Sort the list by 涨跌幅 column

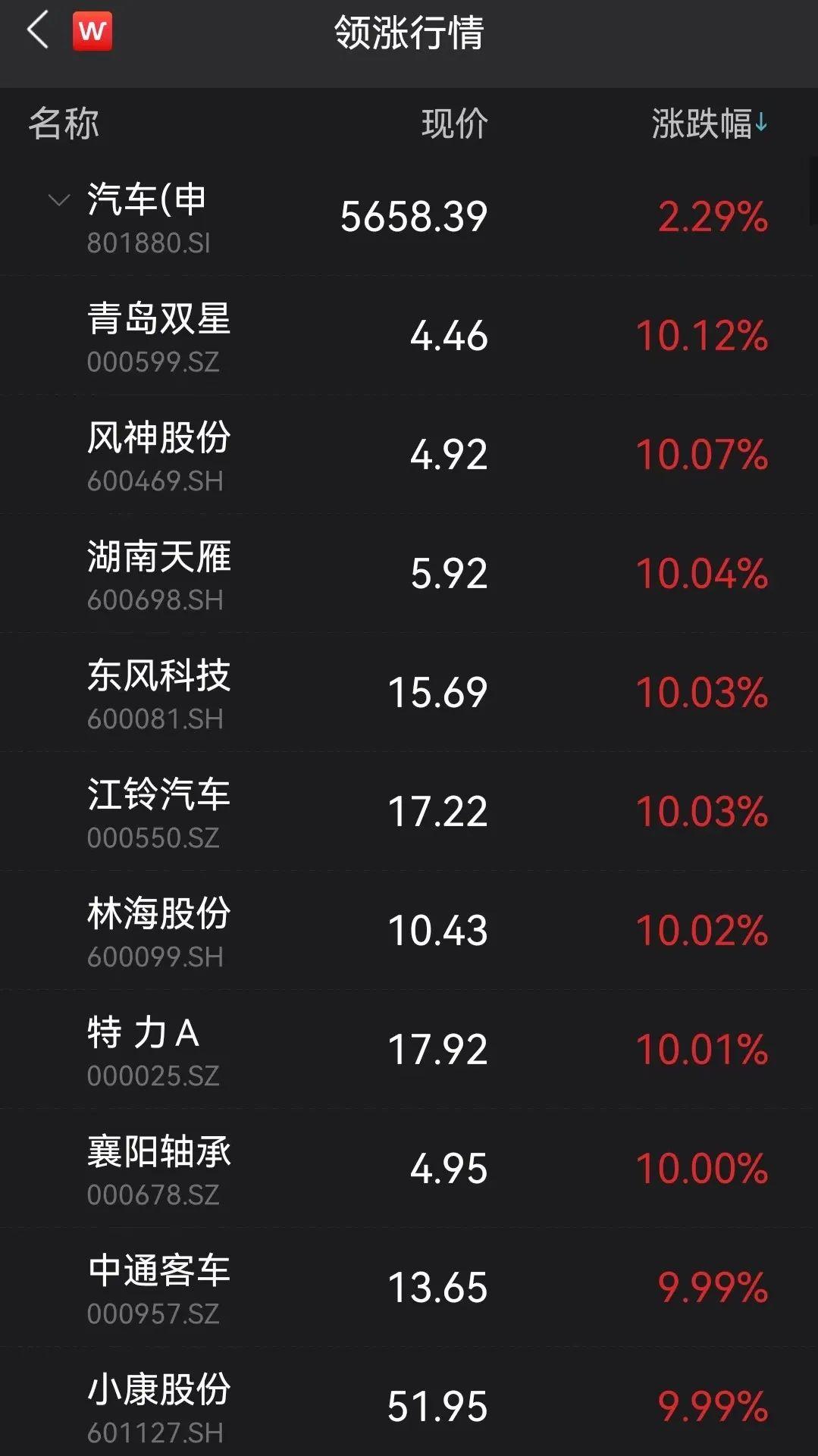(709, 124)
